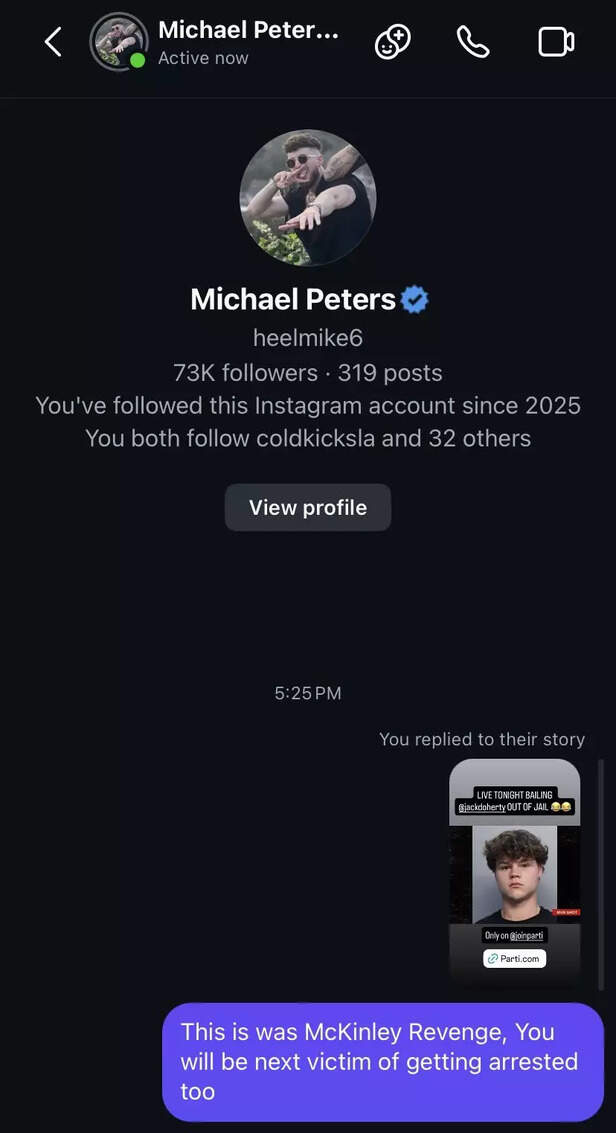Open Michael Peters chat details from header name
The width and height of the screenshot is (616, 1133).
(247, 31)
